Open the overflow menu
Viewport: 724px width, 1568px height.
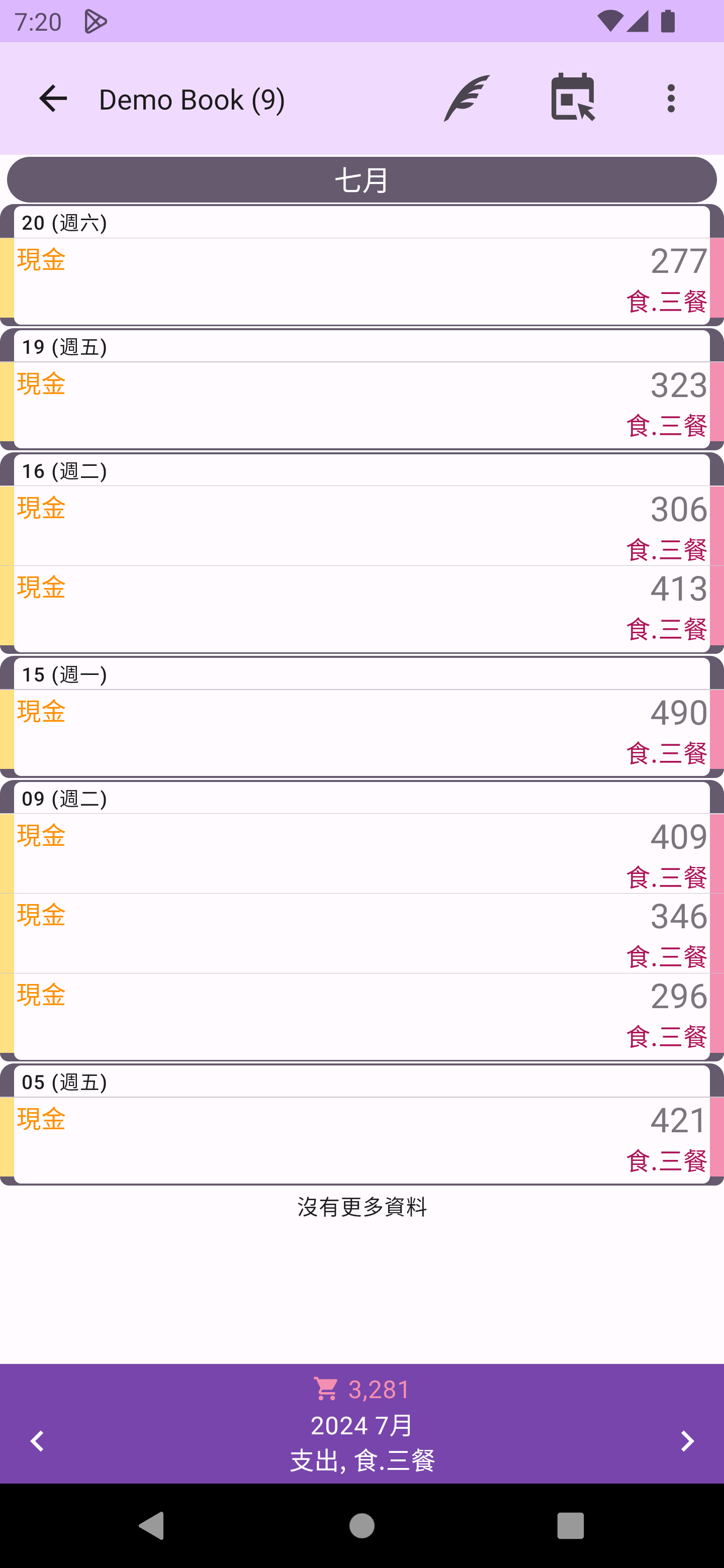point(671,99)
